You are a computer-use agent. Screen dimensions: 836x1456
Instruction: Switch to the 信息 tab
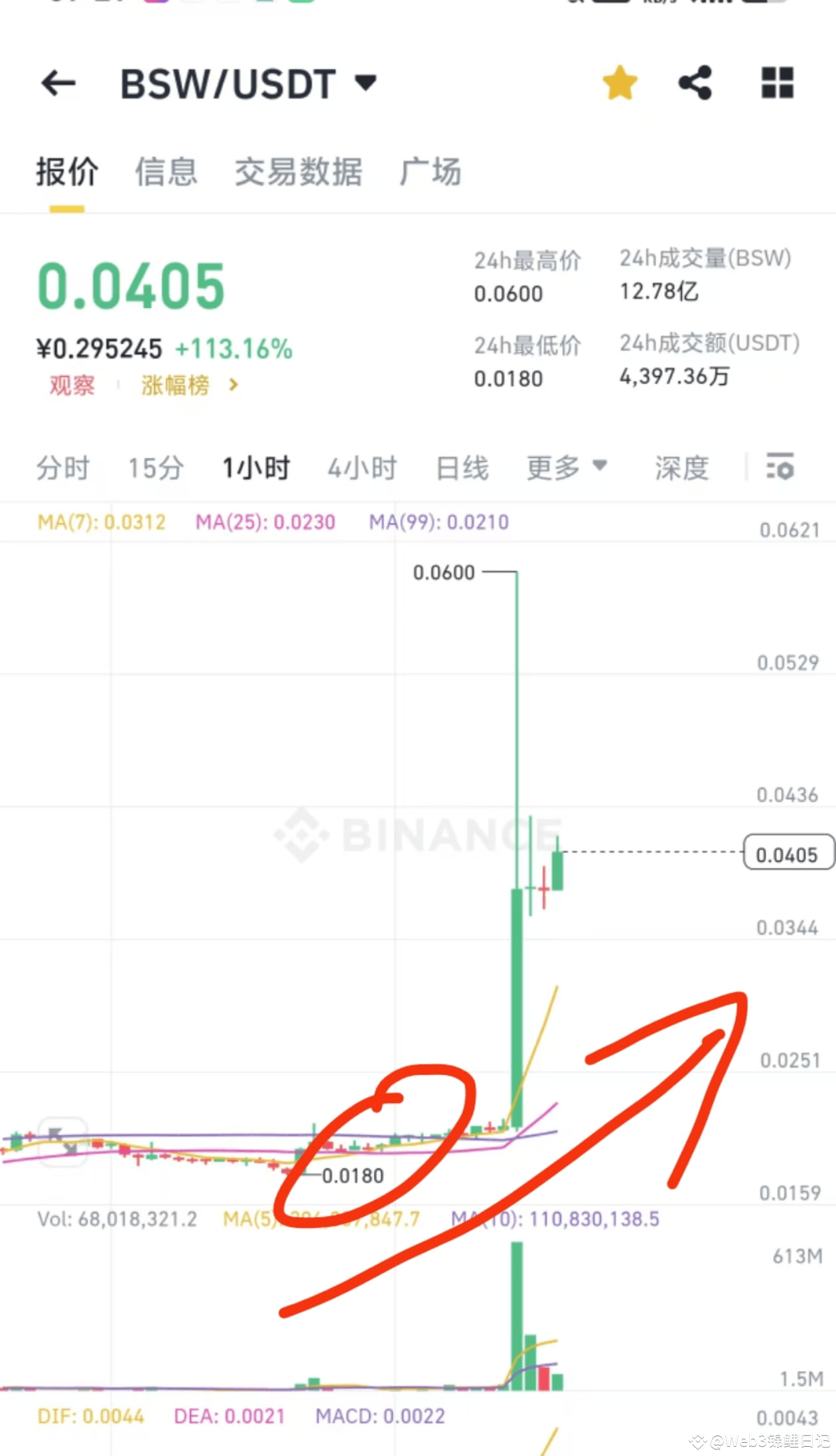[x=167, y=172]
